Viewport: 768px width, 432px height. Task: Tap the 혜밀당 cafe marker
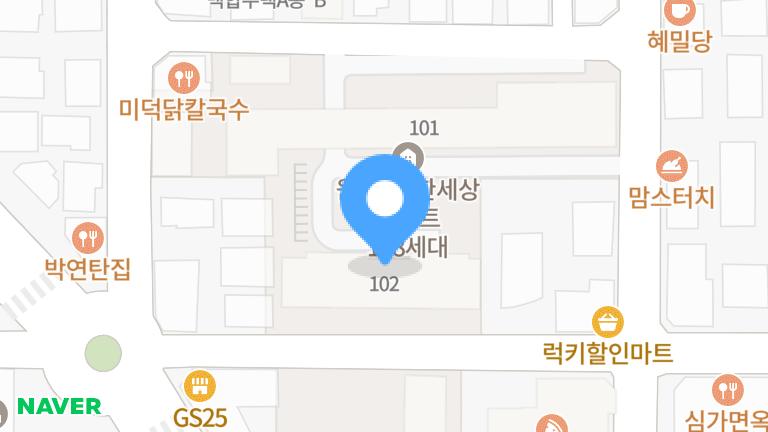[680, 12]
